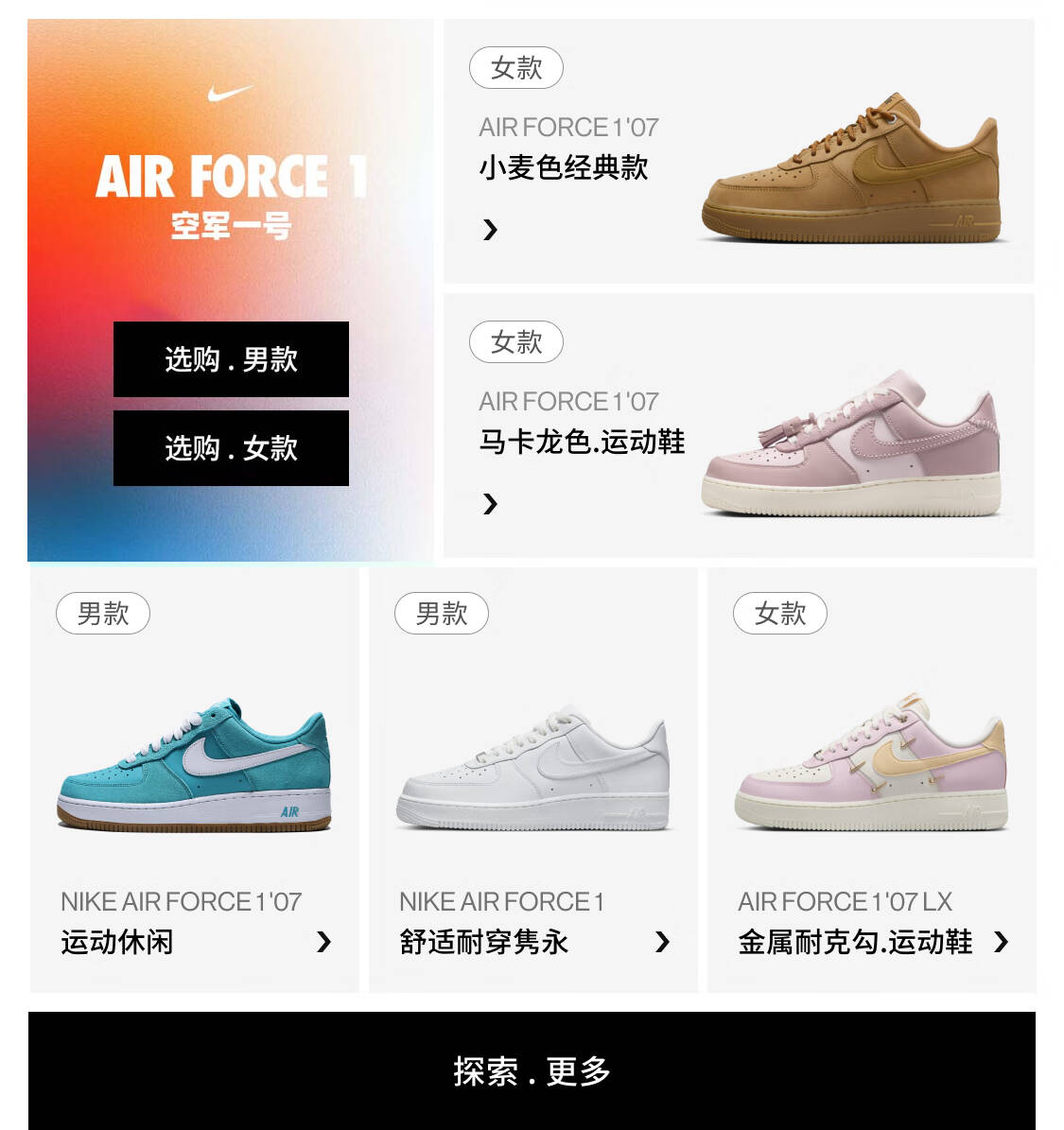Viewport: 1064px width, 1130px height.
Task: Open the 小麦色经典款 Air Force 1 '07 card
Action: coord(738,151)
